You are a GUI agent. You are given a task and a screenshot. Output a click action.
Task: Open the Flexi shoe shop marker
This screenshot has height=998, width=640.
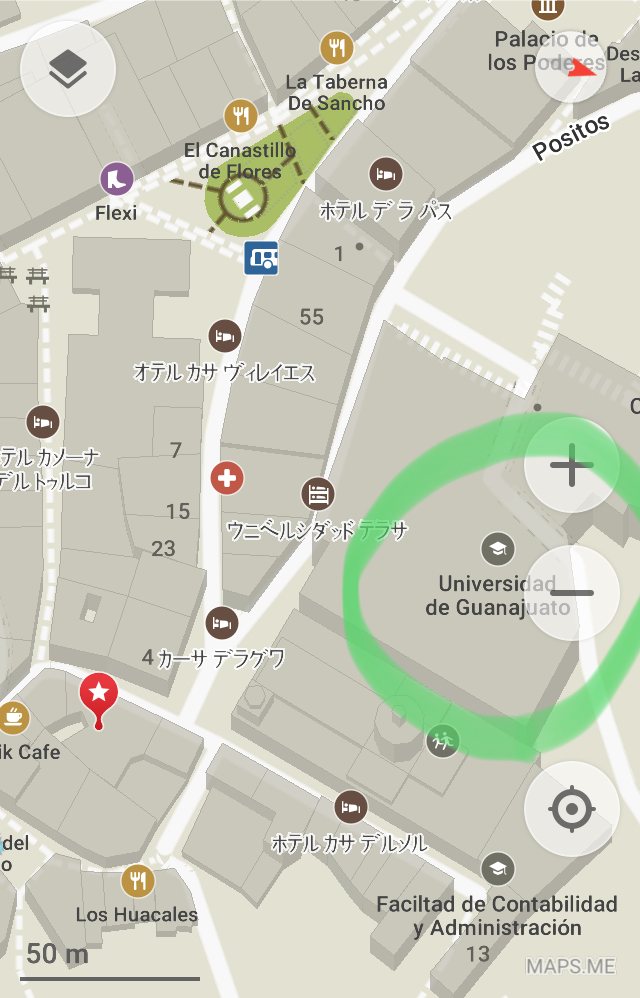[x=116, y=180]
